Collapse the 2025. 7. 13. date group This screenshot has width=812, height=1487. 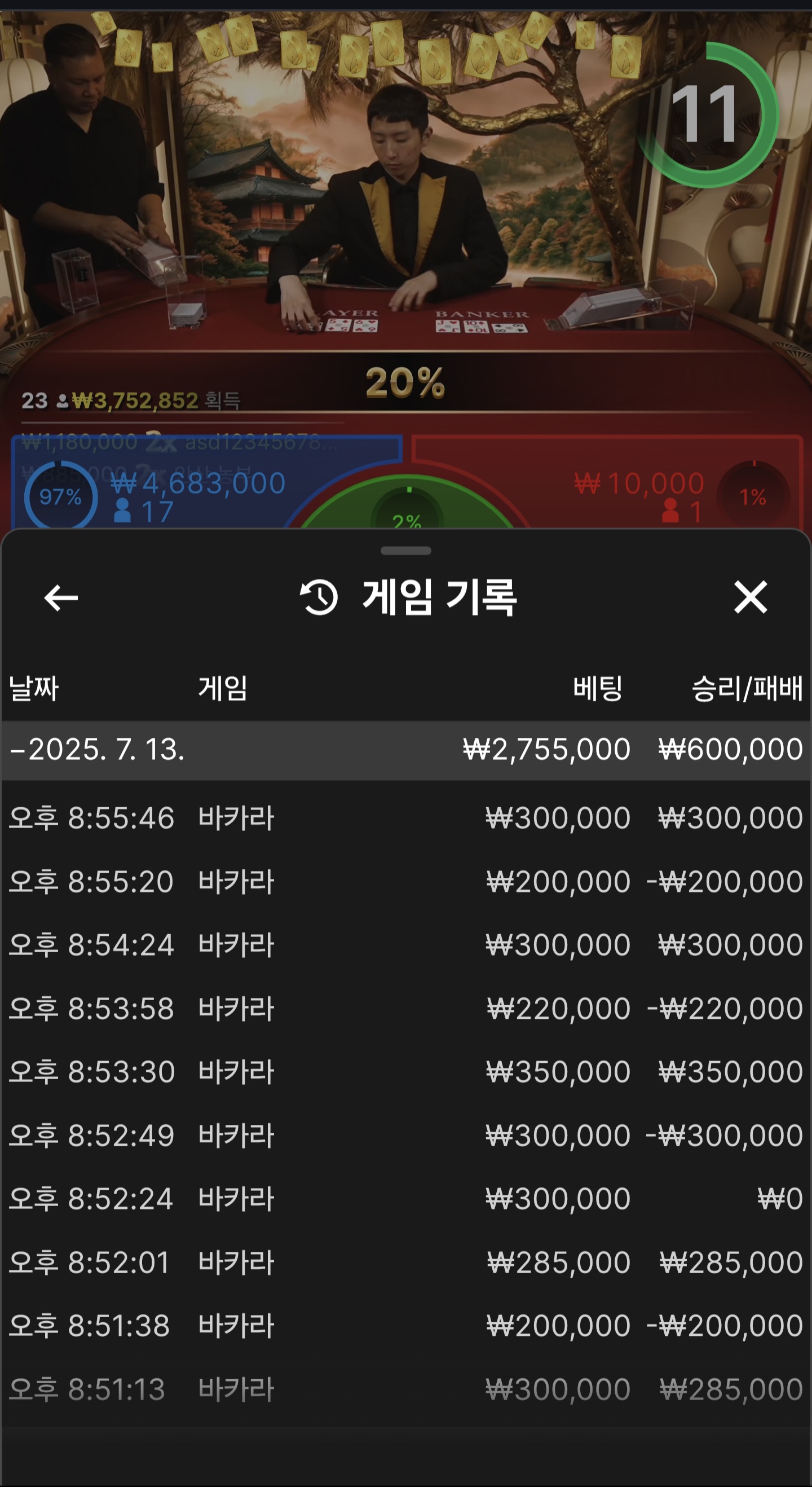pos(98,749)
